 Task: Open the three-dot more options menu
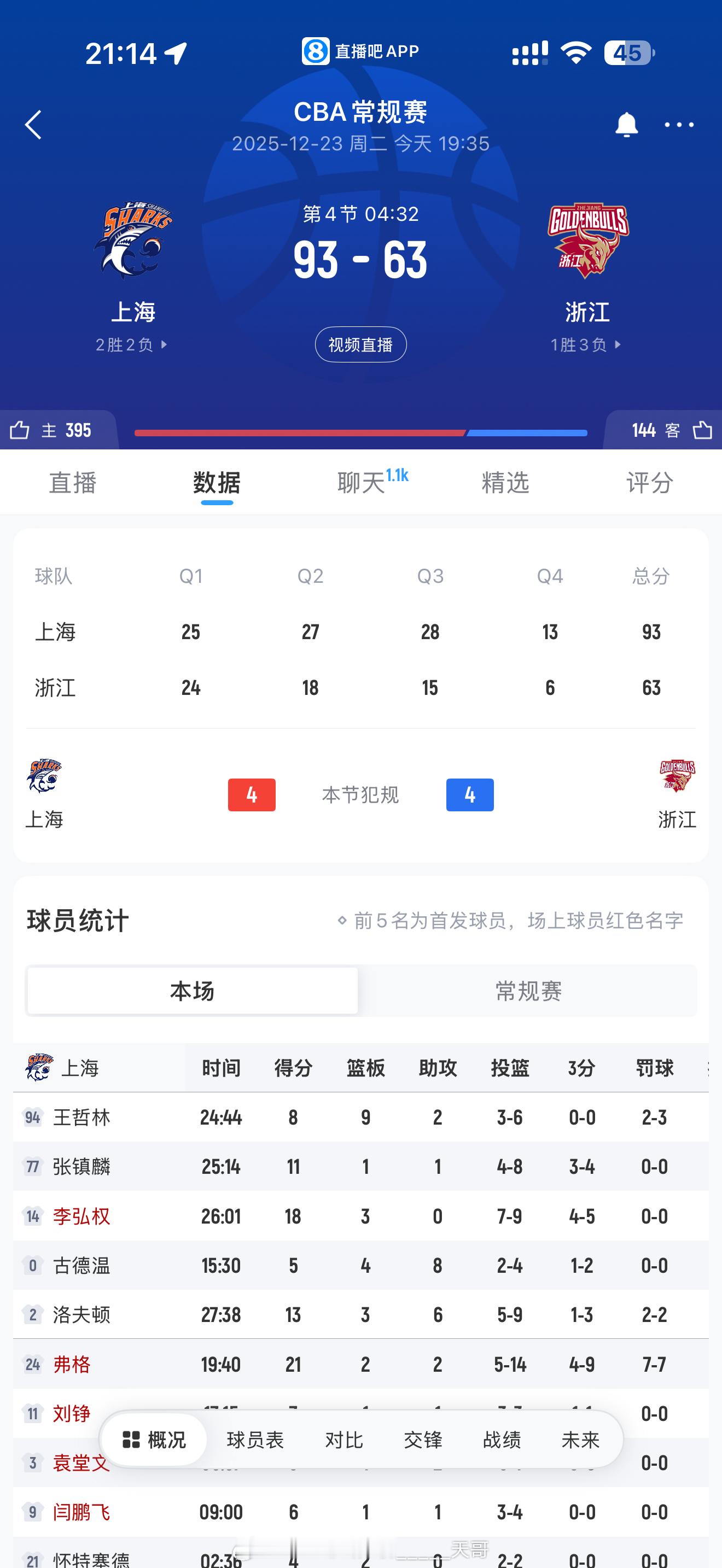tap(679, 125)
